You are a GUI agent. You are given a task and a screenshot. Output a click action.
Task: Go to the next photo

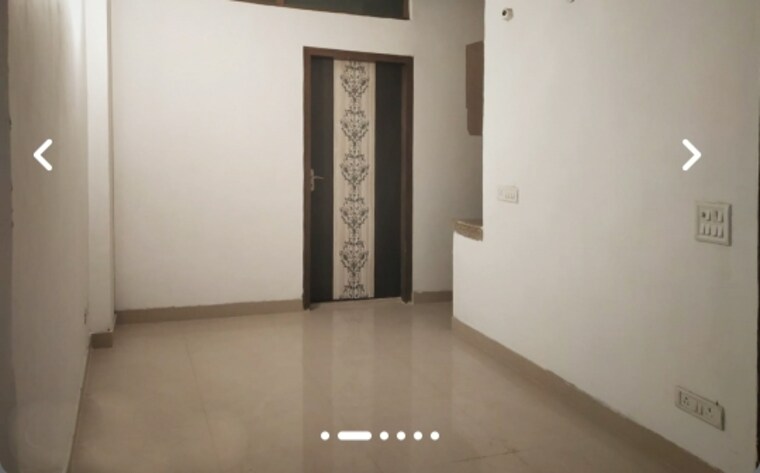[x=691, y=155]
